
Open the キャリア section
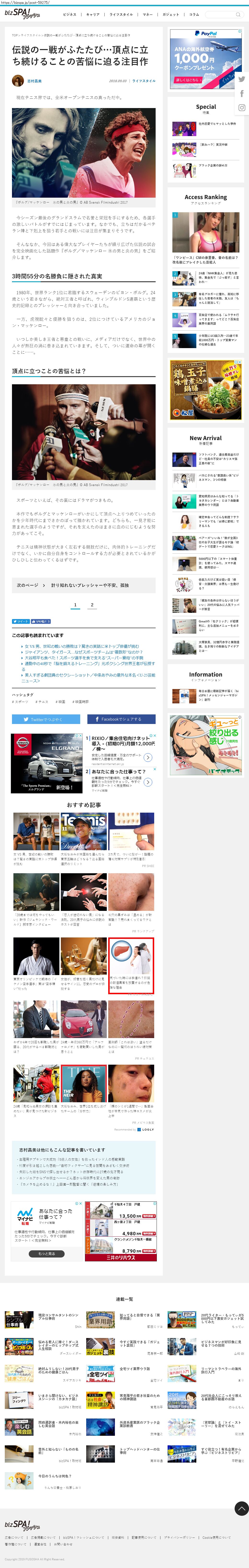[x=93, y=14]
